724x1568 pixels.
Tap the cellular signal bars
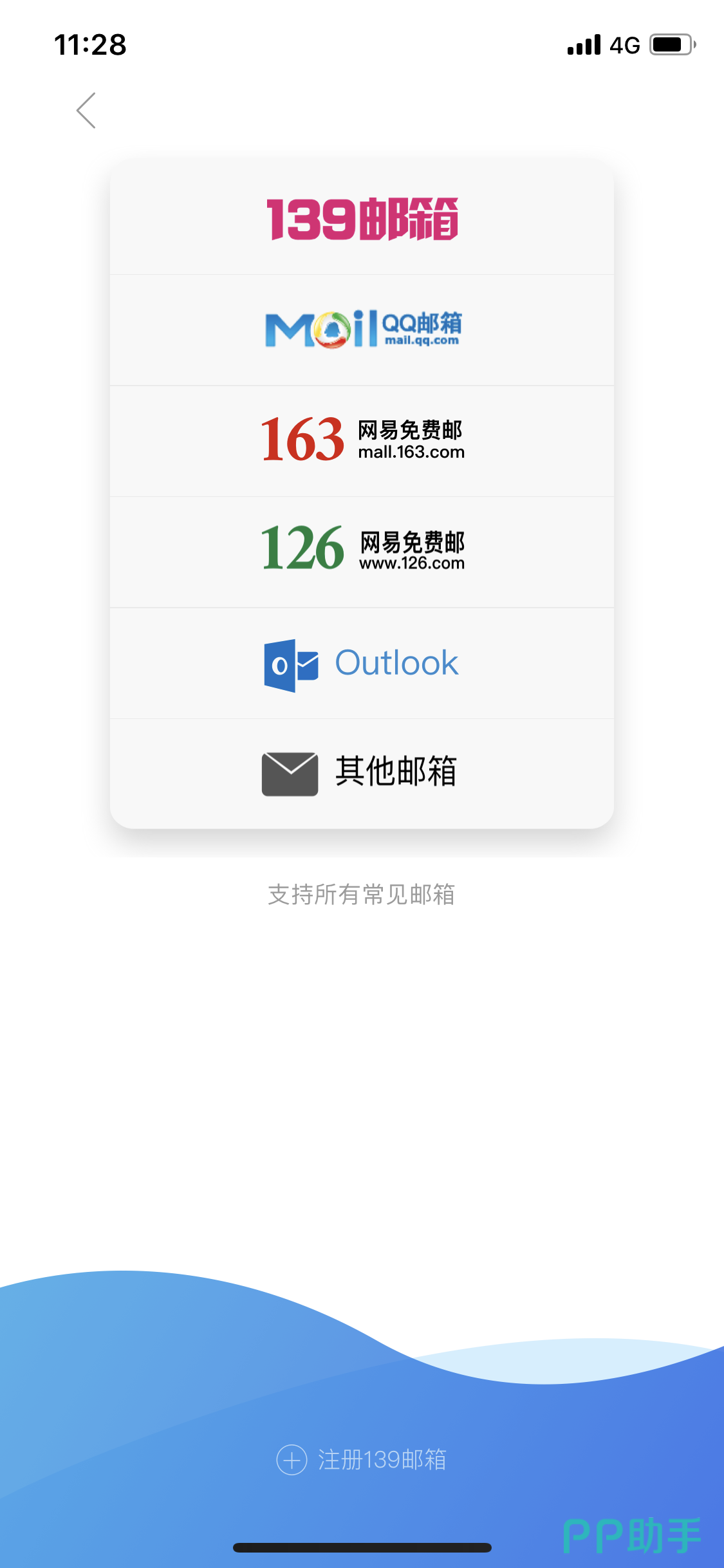point(581,44)
